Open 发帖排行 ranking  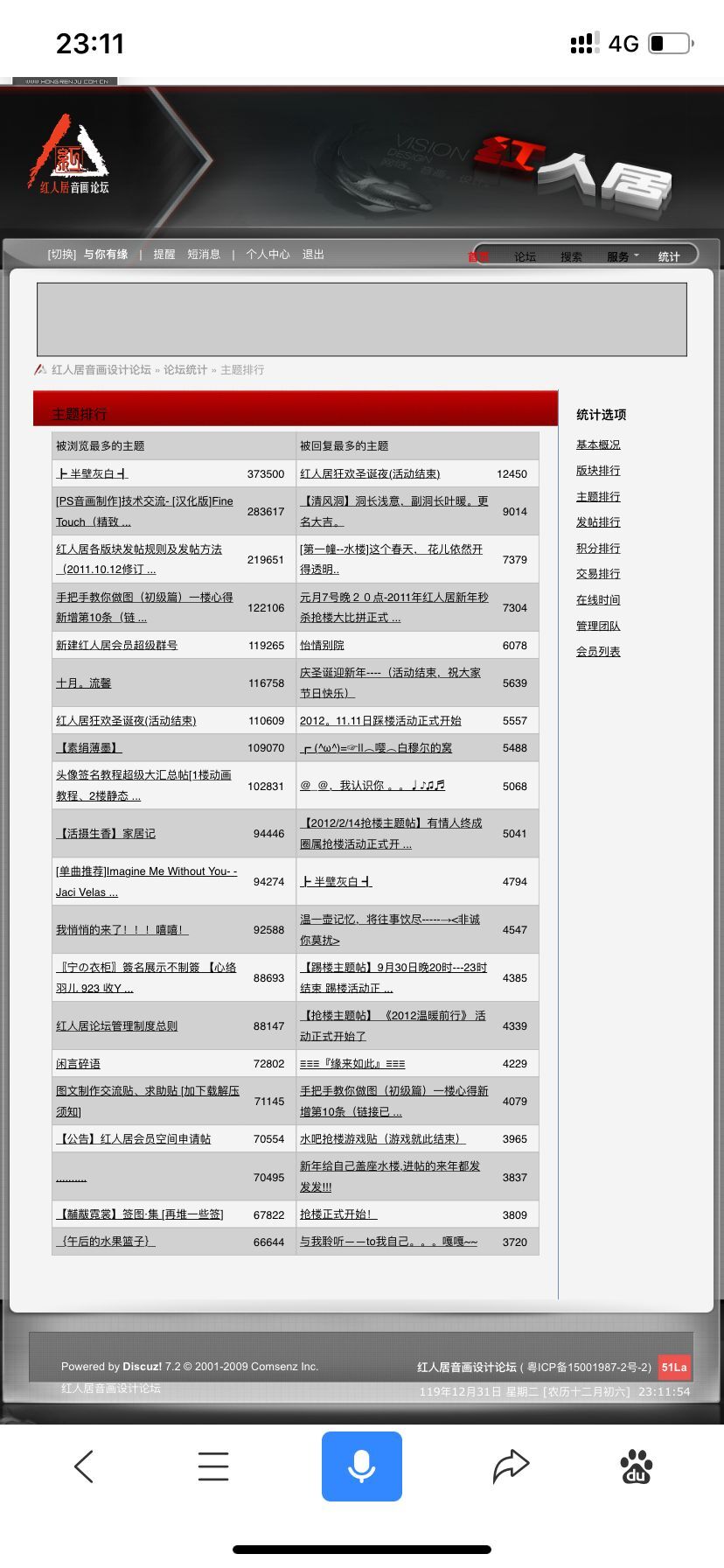(598, 522)
